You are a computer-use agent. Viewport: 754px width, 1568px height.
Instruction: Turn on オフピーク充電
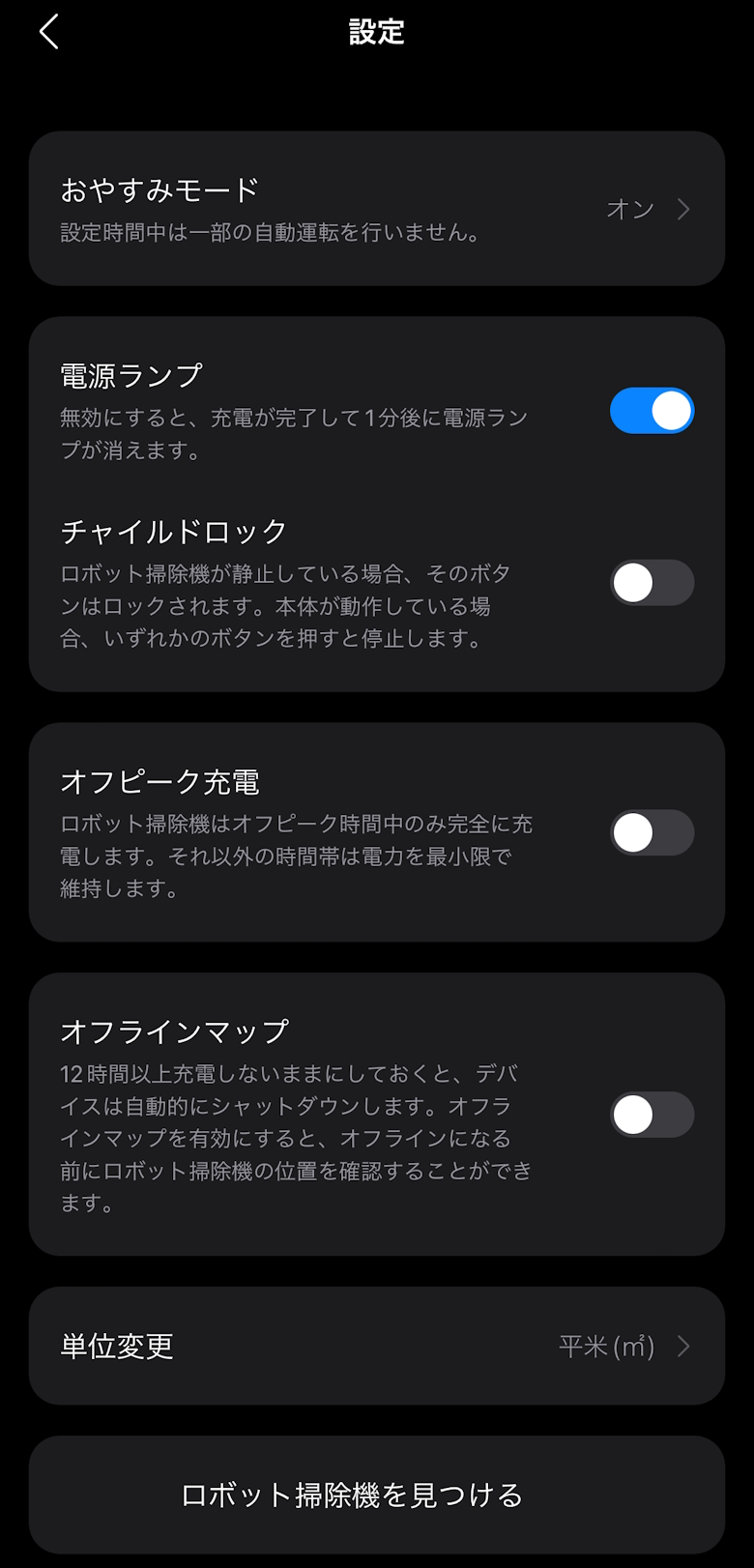[x=652, y=833]
